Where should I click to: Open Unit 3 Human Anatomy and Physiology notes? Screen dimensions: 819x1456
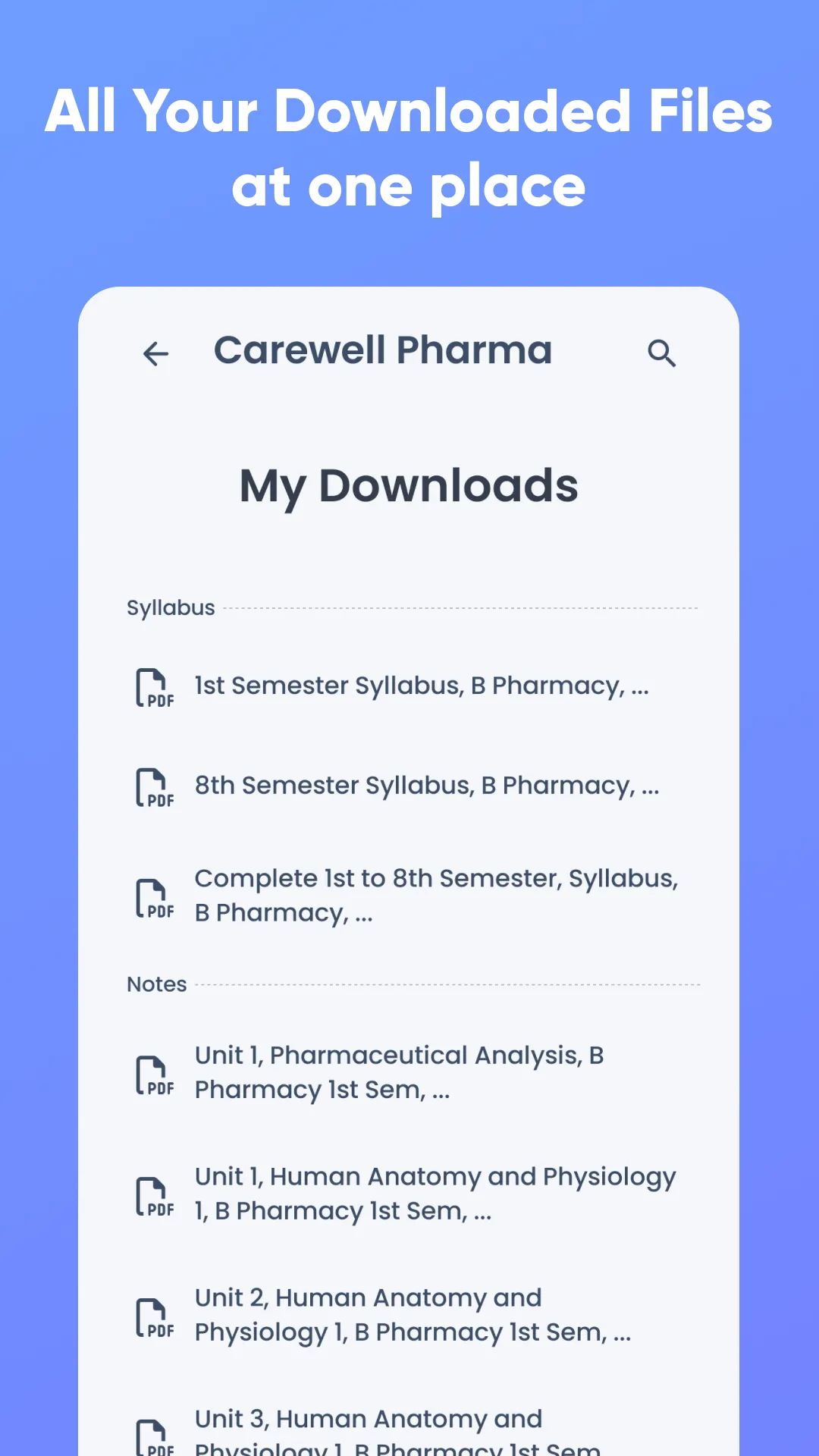[366, 1420]
